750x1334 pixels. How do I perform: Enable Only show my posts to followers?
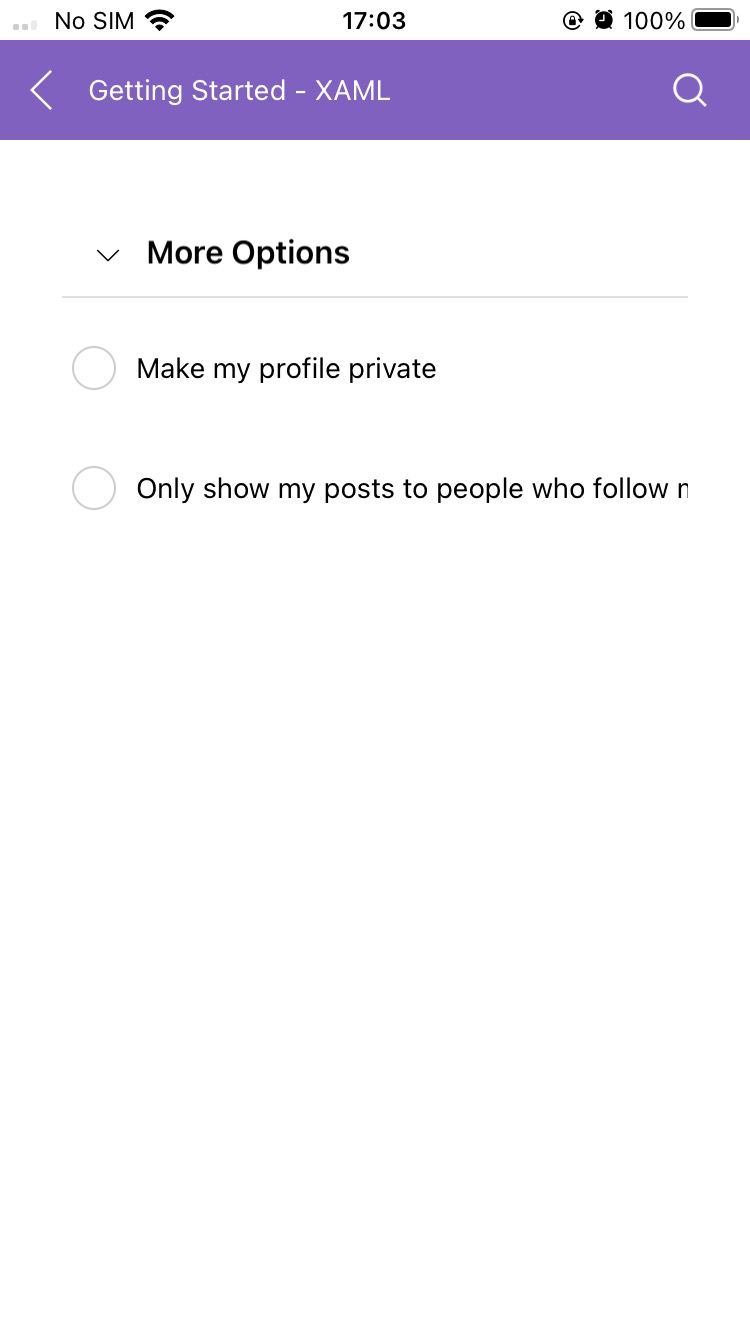94,488
